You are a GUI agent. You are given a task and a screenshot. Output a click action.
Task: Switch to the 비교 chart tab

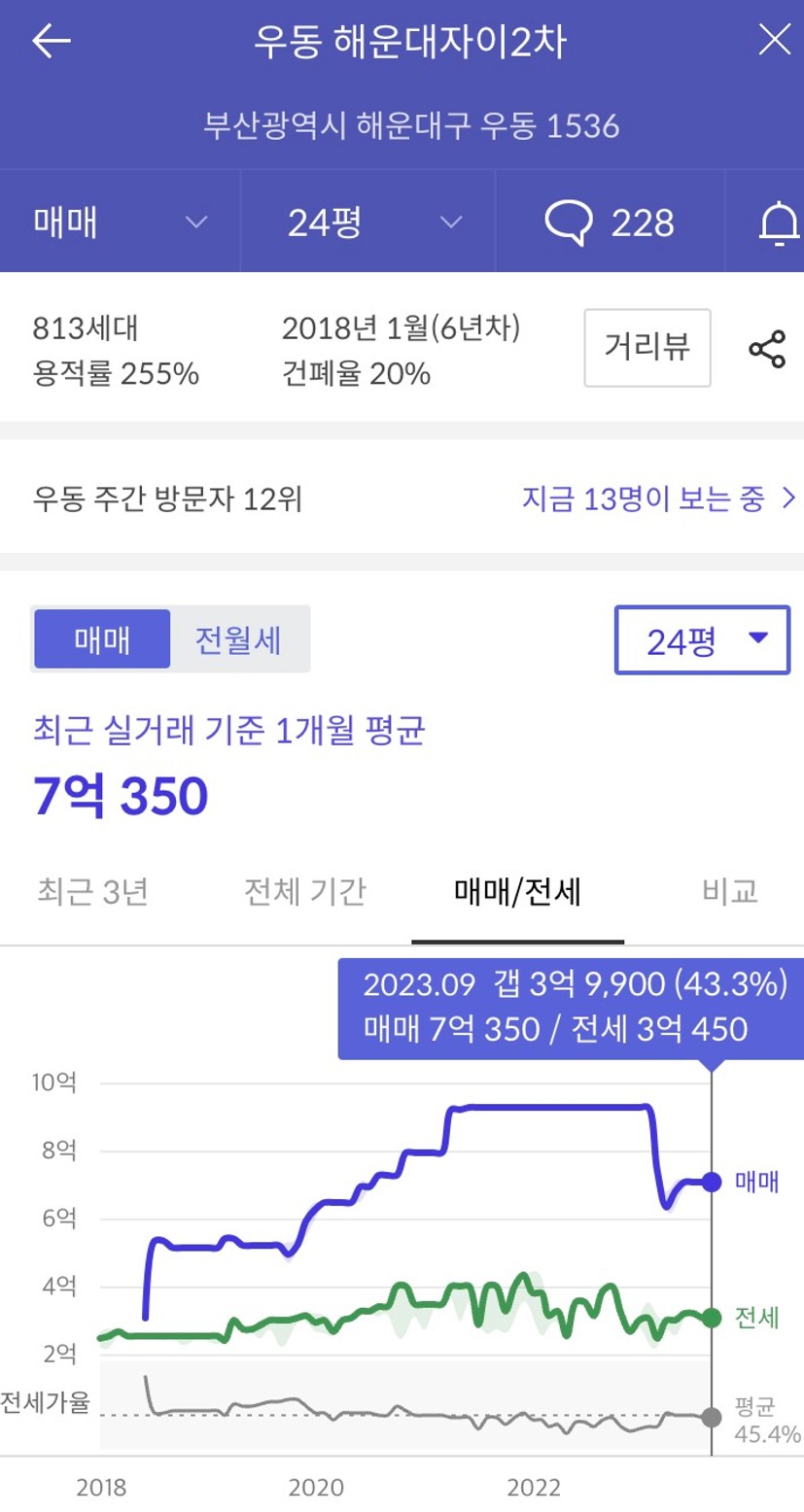[x=729, y=891]
